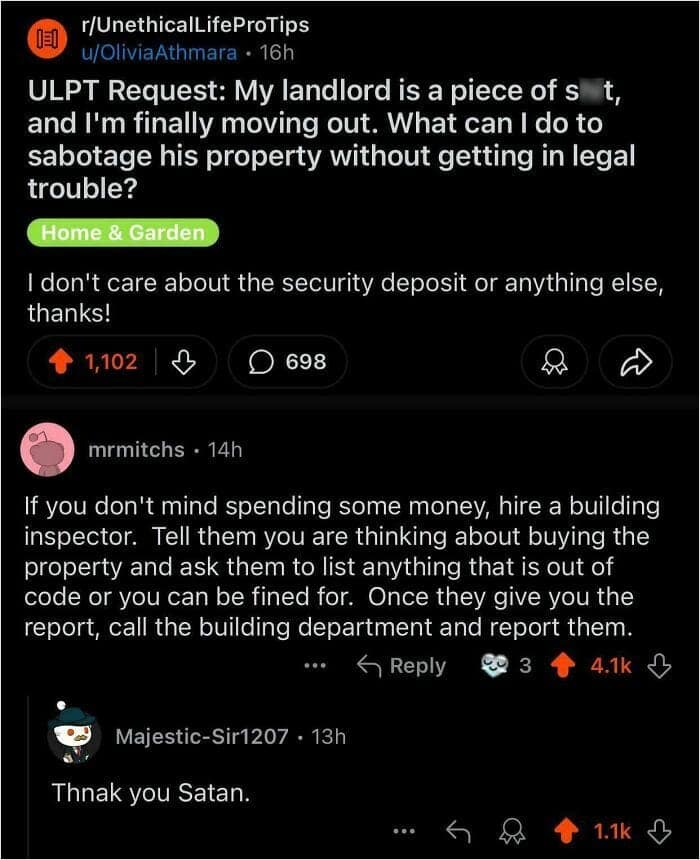Reply to Majestic-Sir1207's comment
Screen dimensions: 700x860
[457, 830]
